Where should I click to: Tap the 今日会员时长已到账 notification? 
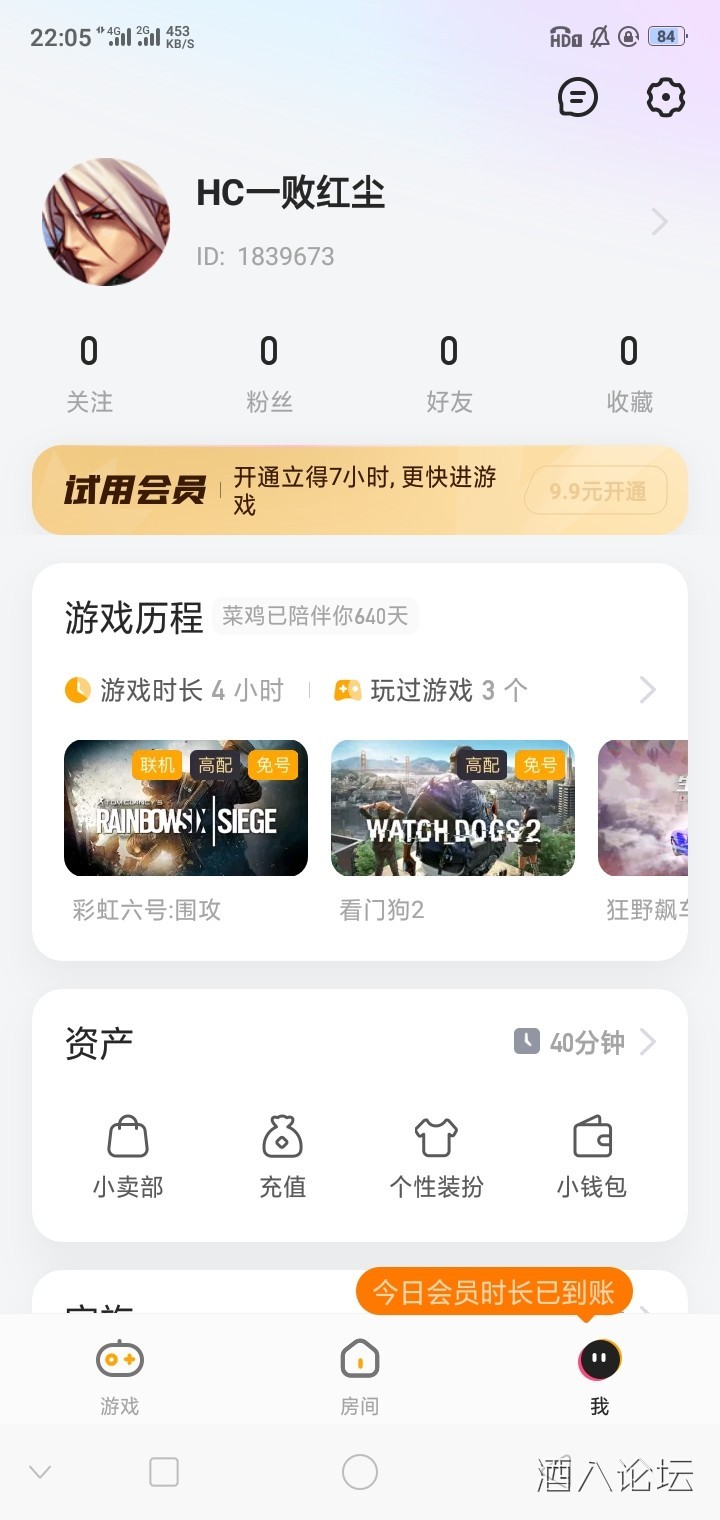(x=494, y=1292)
